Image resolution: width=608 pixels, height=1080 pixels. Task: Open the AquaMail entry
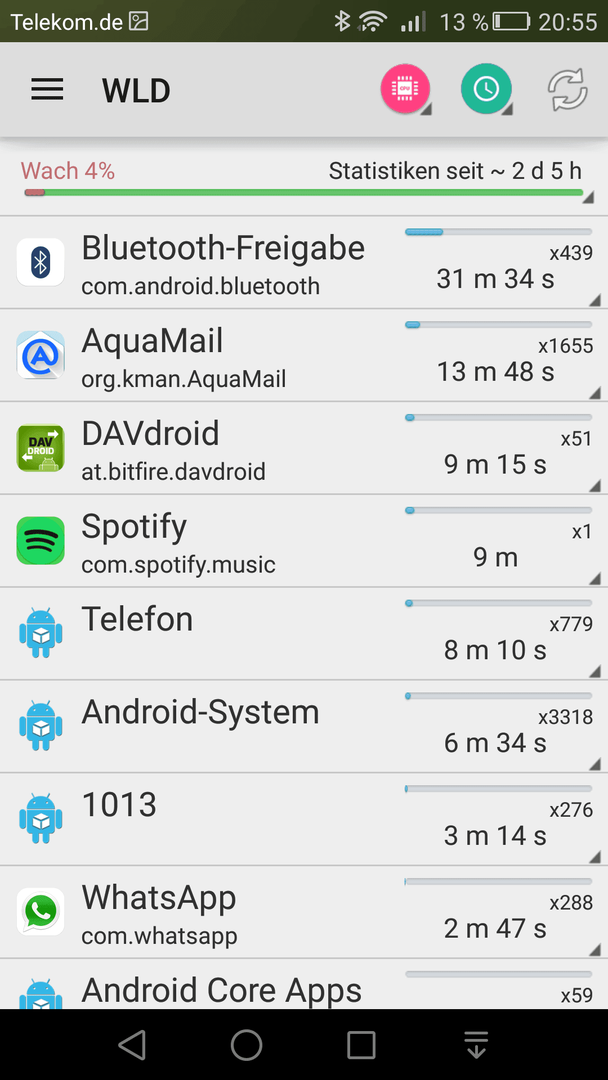click(304, 355)
